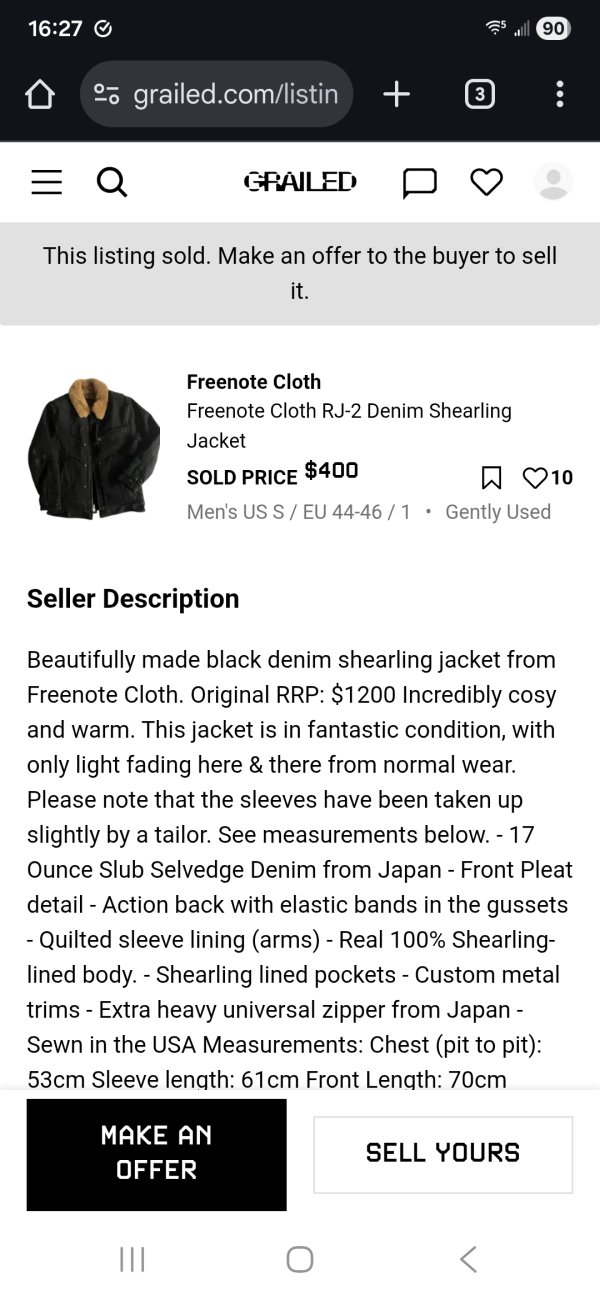Like the listing with 10 hearts
Image resolution: width=600 pixels, height=1300 pixels.
[548, 477]
